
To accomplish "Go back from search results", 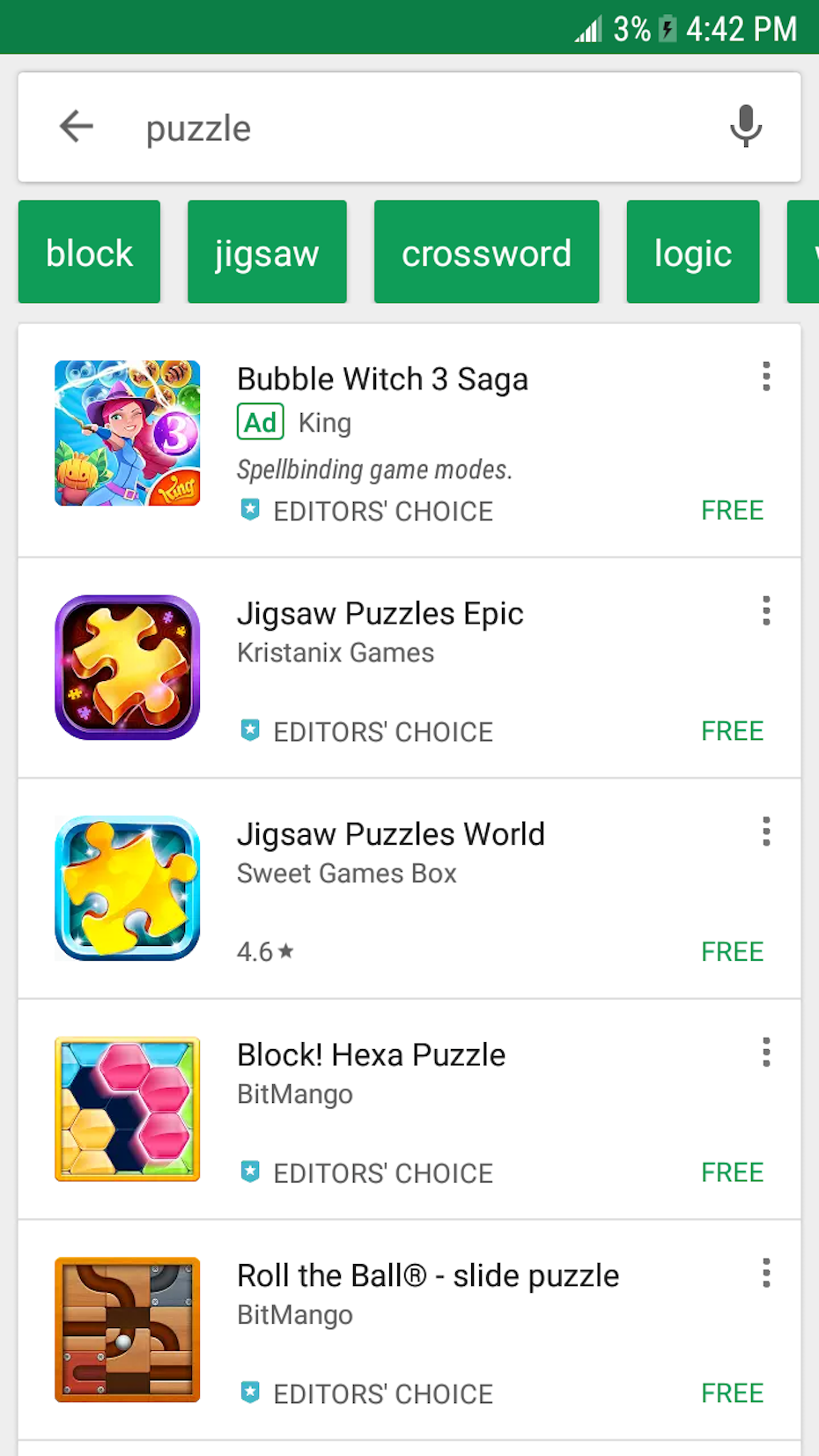I will click(x=77, y=127).
